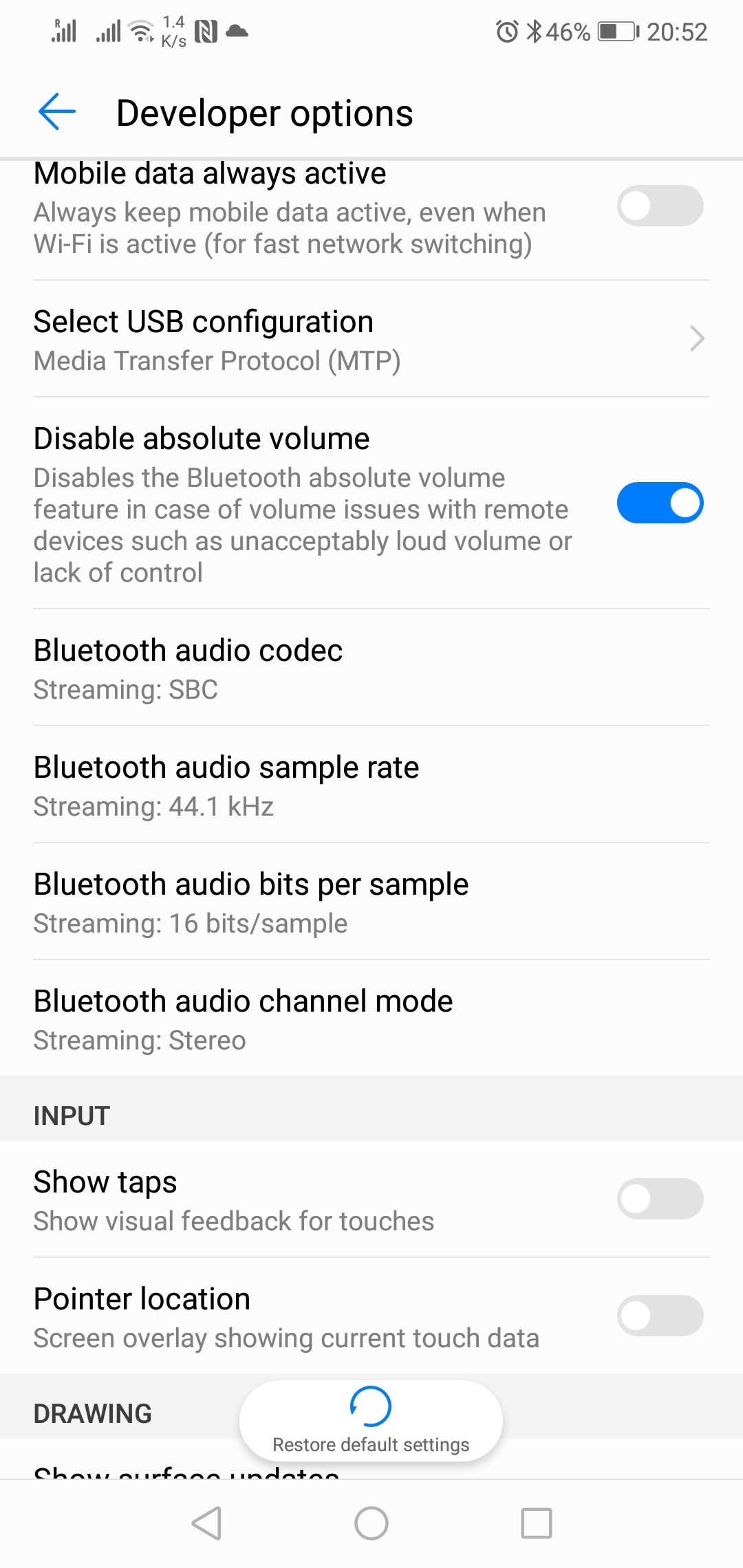Go back from Developer options
The height and width of the screenshot is (1568, 743).
click(x=56, y=112)
